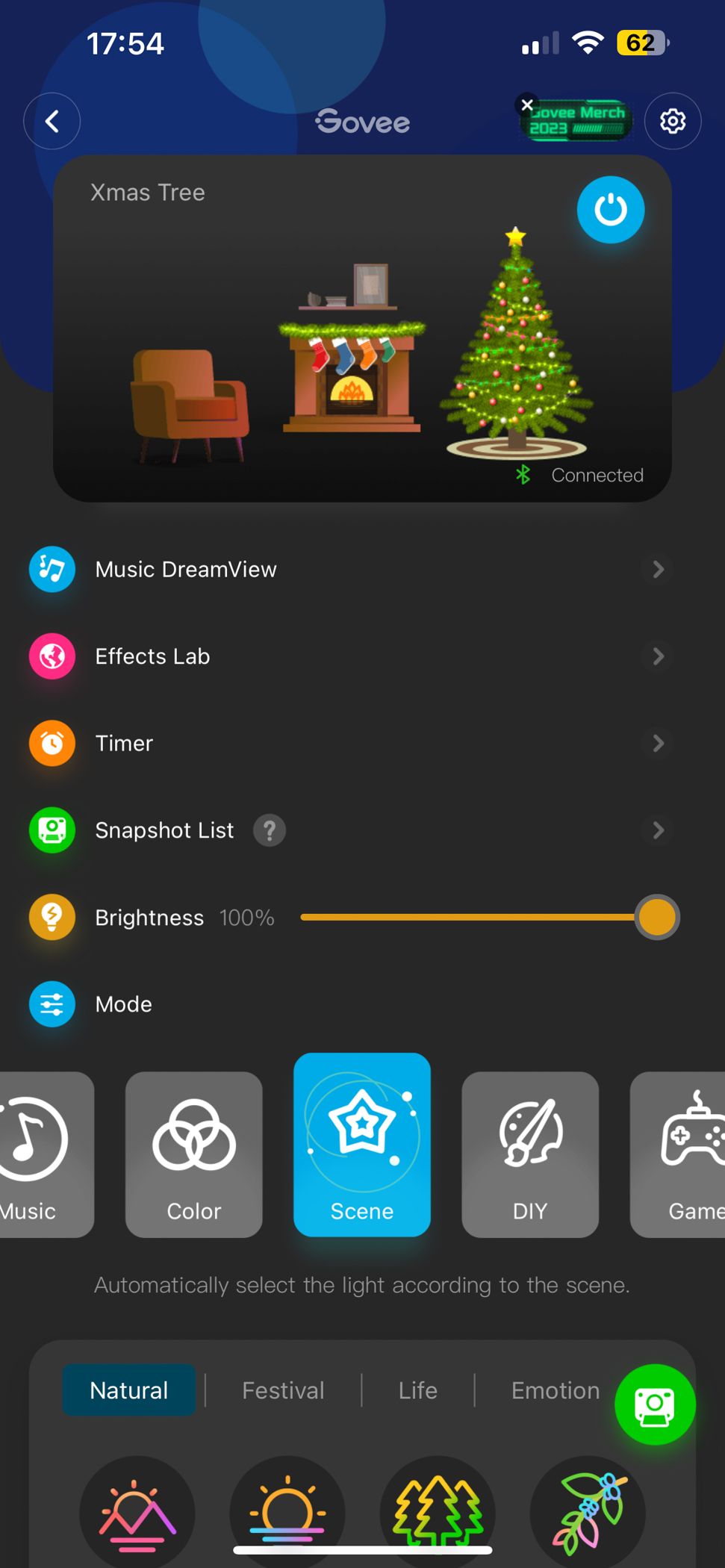This screenshot has height=1568, width=725.
Task: Select the forest trees scene
Action: (x=438, y=1512)
